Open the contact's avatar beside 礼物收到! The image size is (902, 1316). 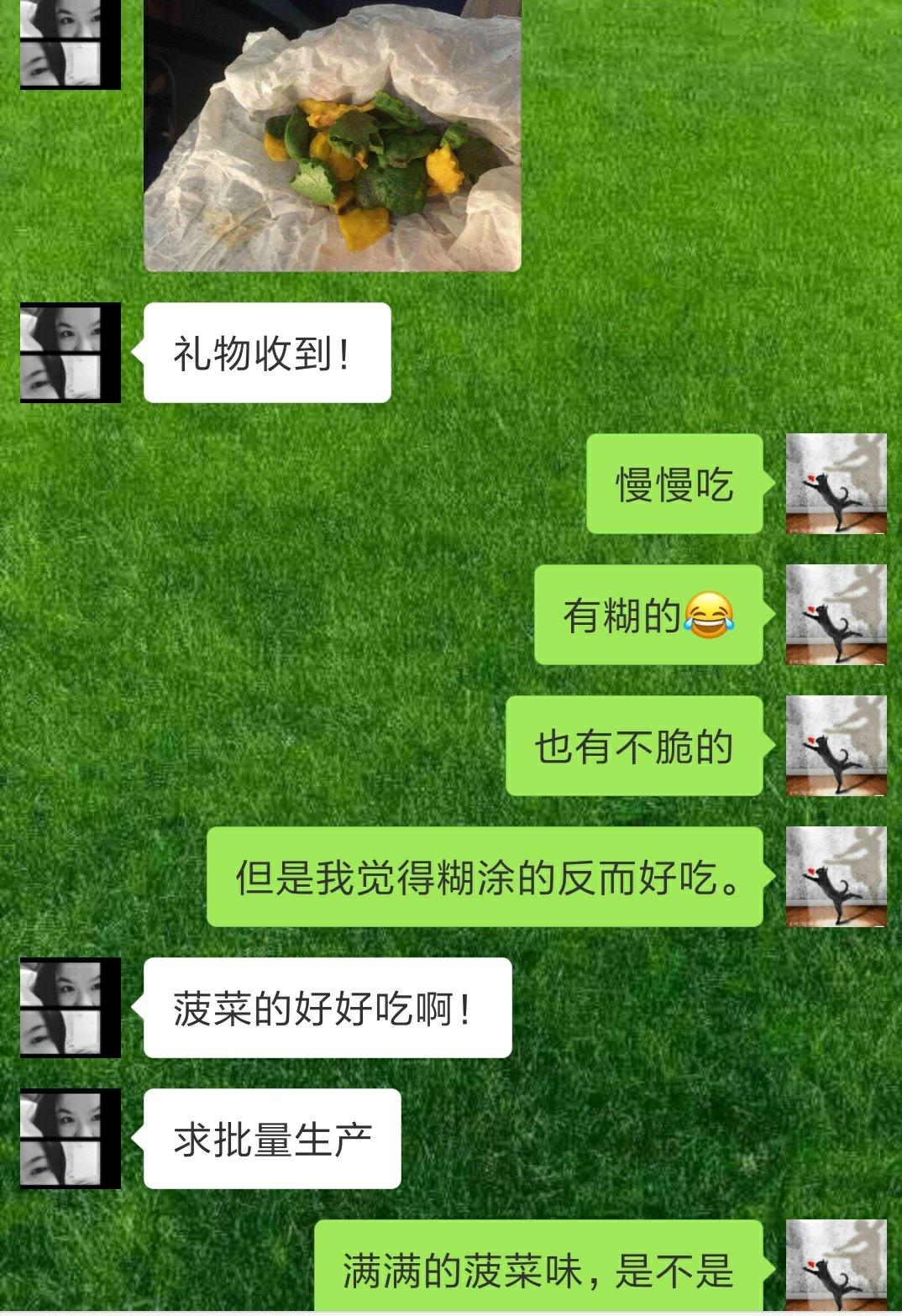tap(71, 353)
